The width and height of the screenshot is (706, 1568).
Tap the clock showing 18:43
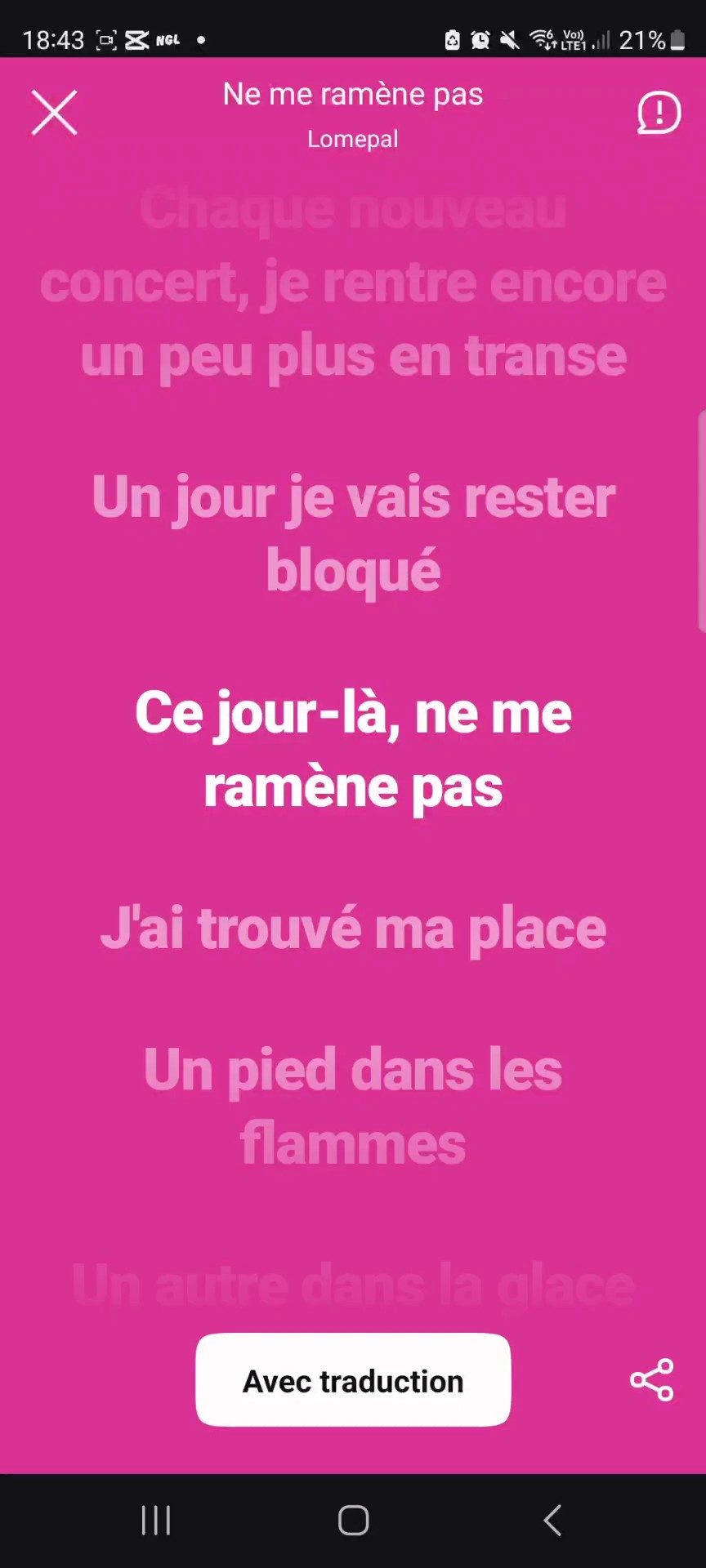pyautogui.click(x=53, y=40)
